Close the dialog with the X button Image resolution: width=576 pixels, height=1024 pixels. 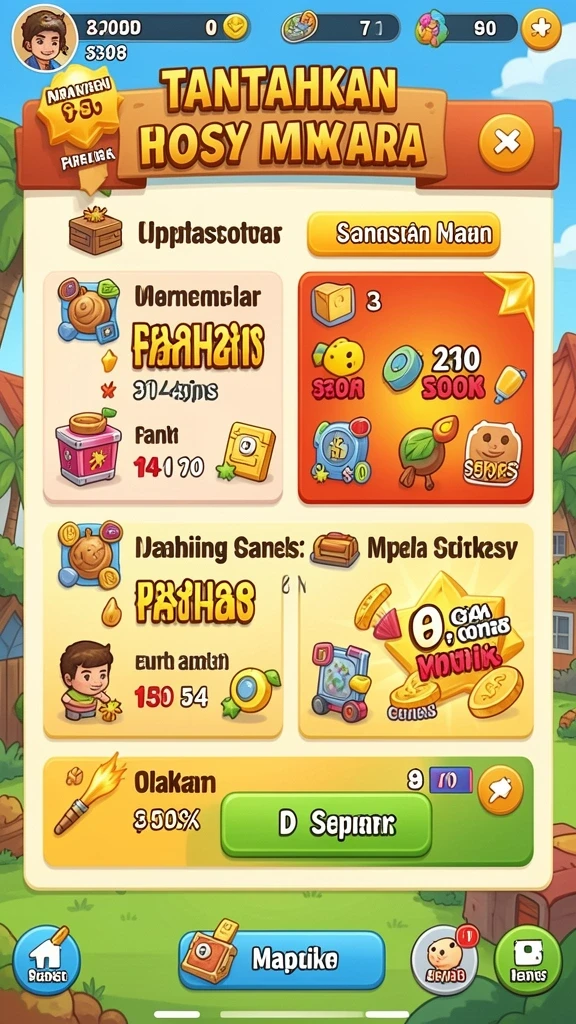pos(506,142)
